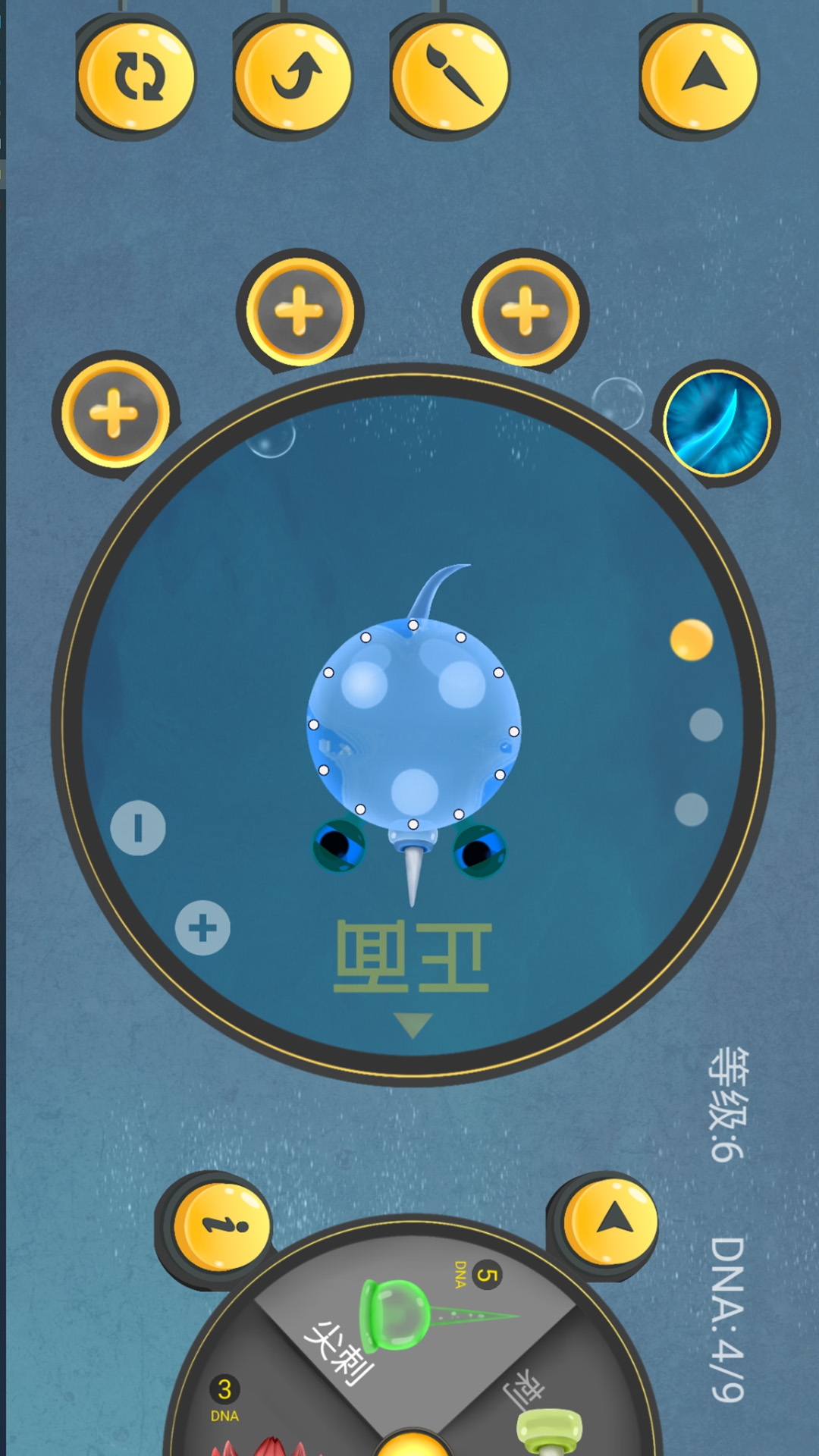Image resolution: width=819 pixels, height=1456 pixels.
Task: Undo the last edit
Action: tap(293, 77)
